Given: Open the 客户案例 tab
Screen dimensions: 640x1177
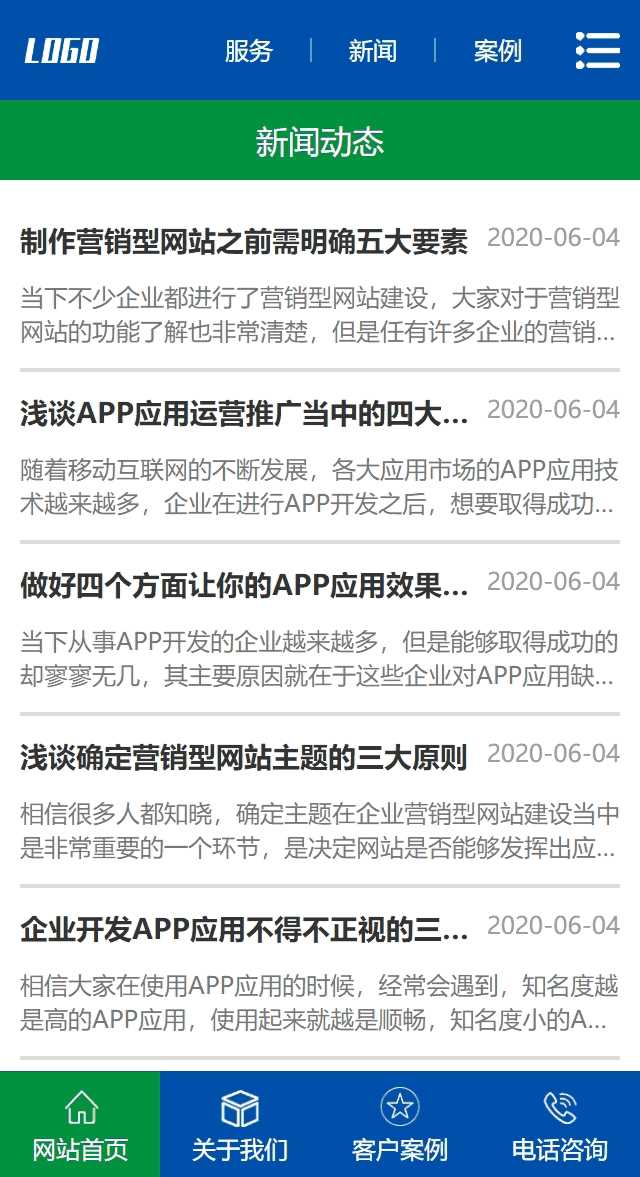Looking at the screenshot, I should pos(400,1124).
